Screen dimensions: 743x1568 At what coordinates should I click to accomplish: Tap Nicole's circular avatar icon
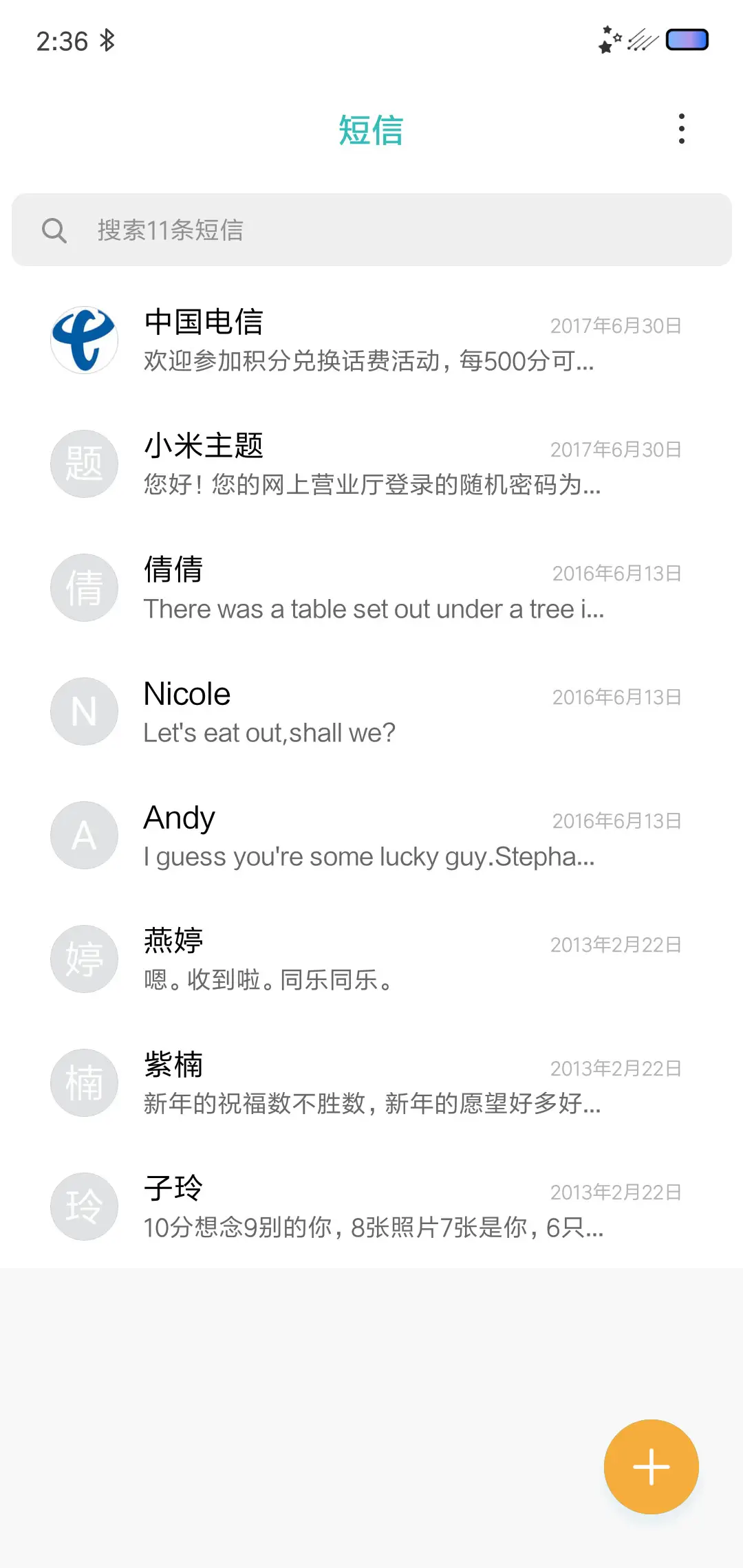click(x=84, y=711)
